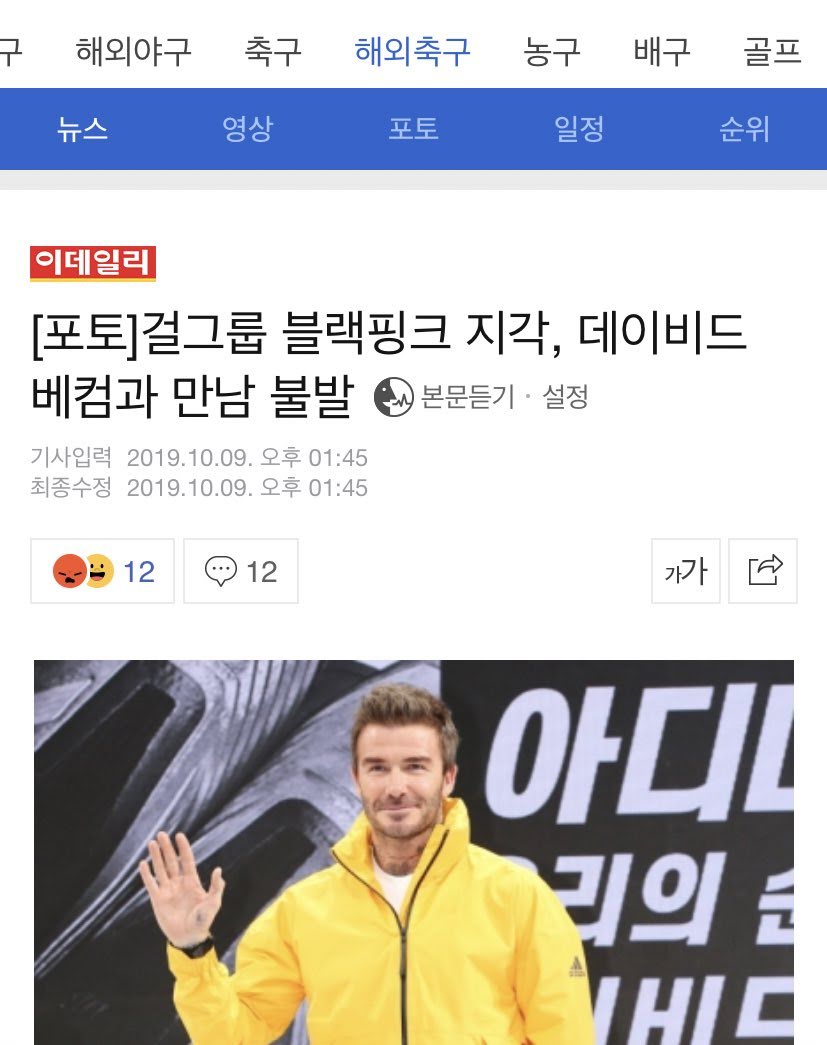Open the 포토 sub-tab
Viewport: 827px width, 1045px height.
tap(413, 129)
